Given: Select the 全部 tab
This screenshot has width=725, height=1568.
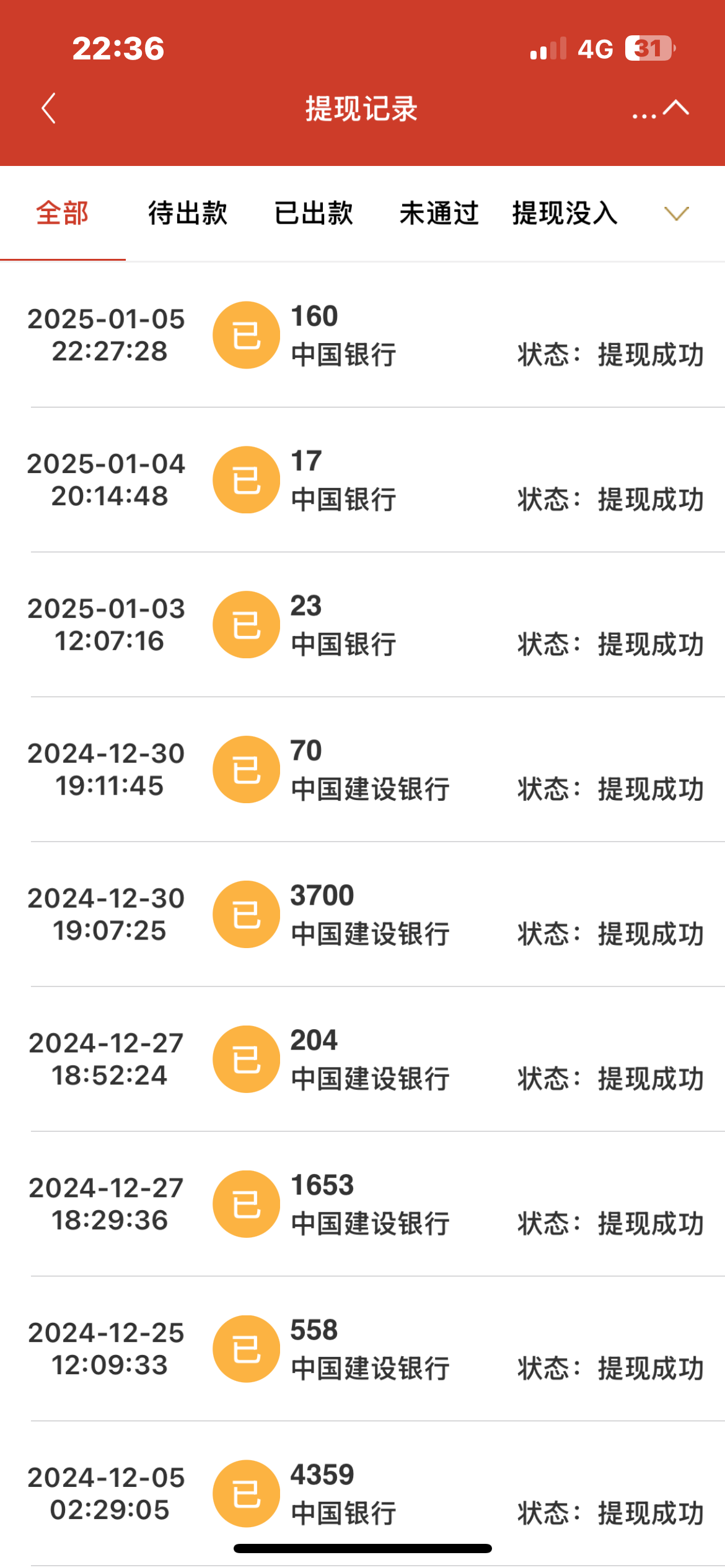Looking at the screenshot, I should pos(63,214).
